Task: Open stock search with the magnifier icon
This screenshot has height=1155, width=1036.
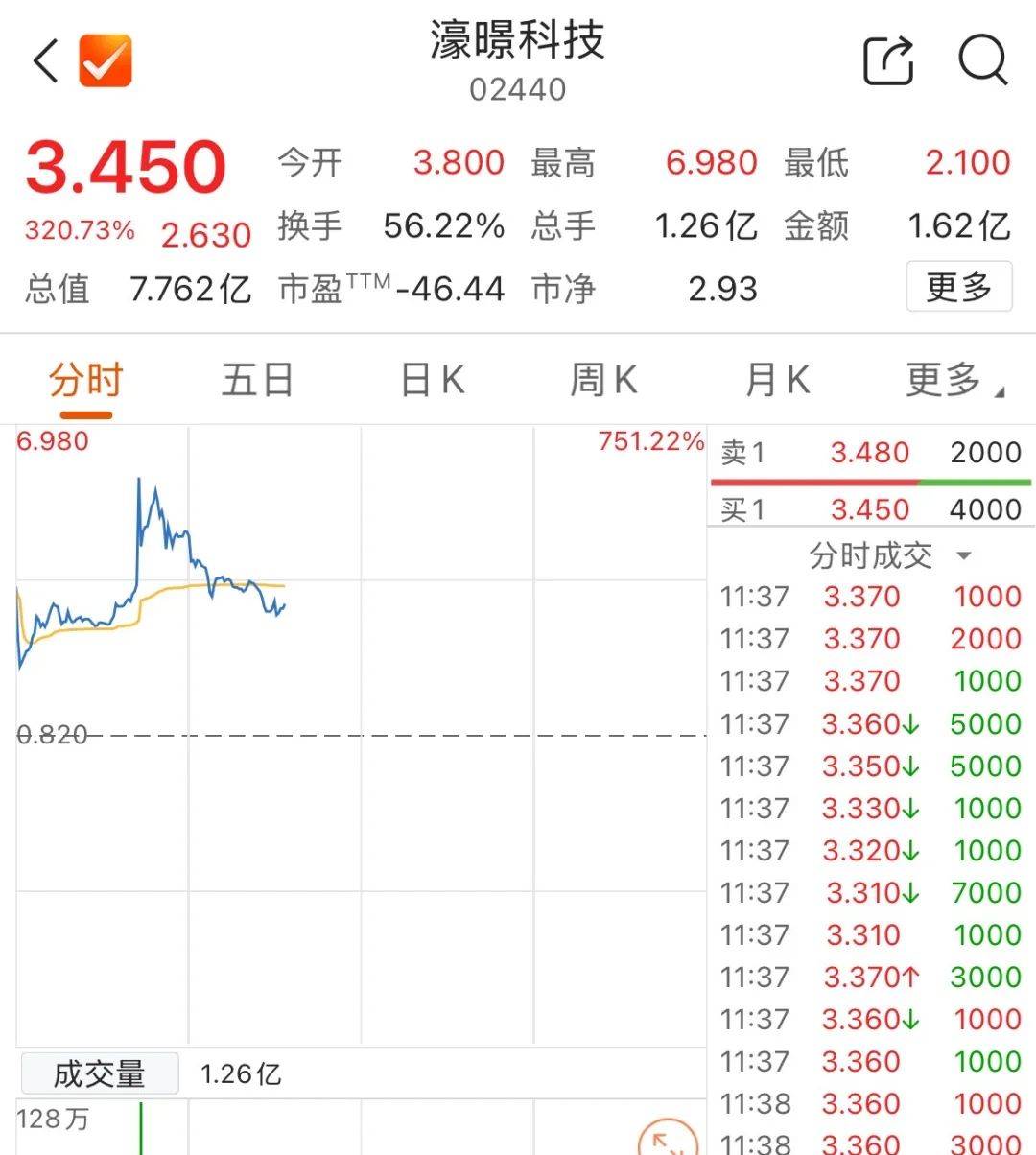Action: (981, 59)
